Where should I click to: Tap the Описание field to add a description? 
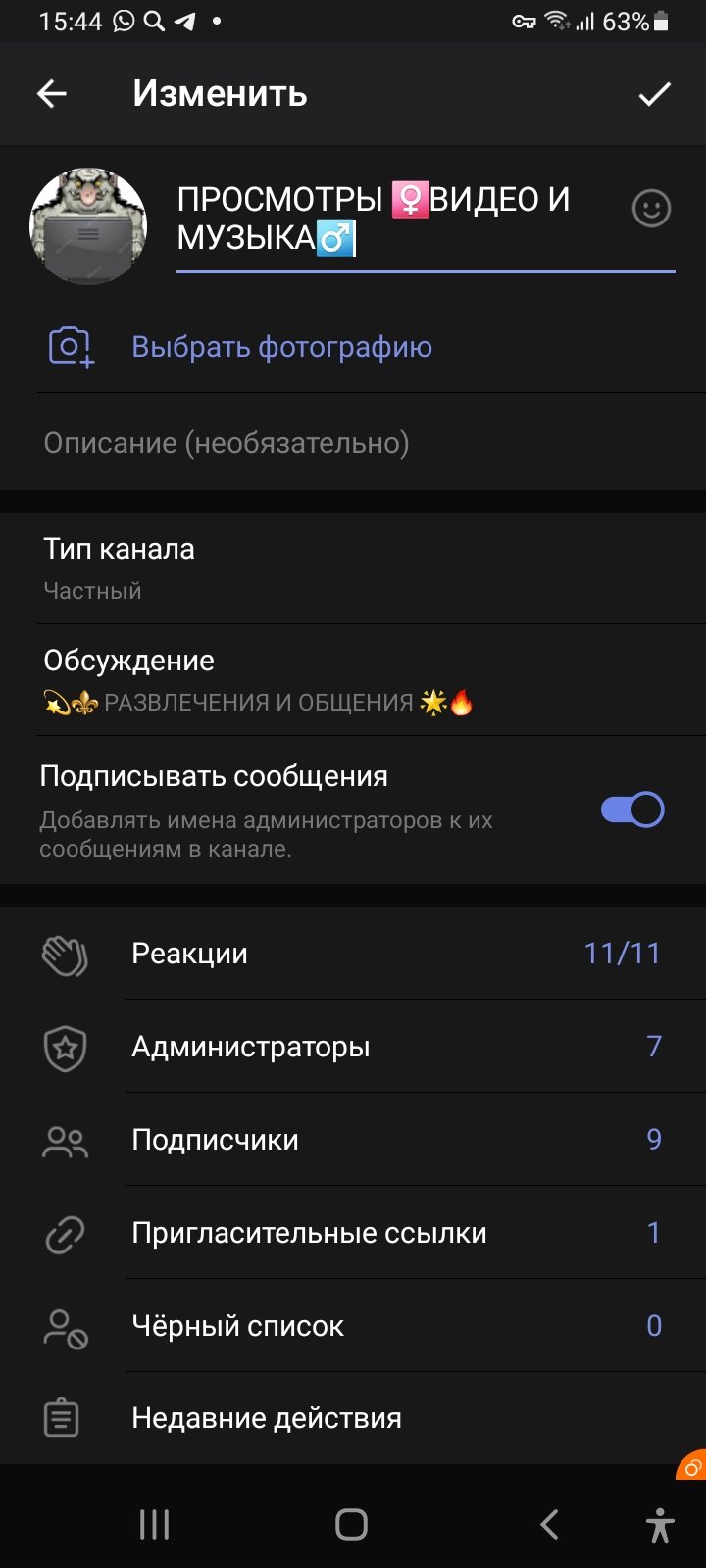click(x=353, y=443)
